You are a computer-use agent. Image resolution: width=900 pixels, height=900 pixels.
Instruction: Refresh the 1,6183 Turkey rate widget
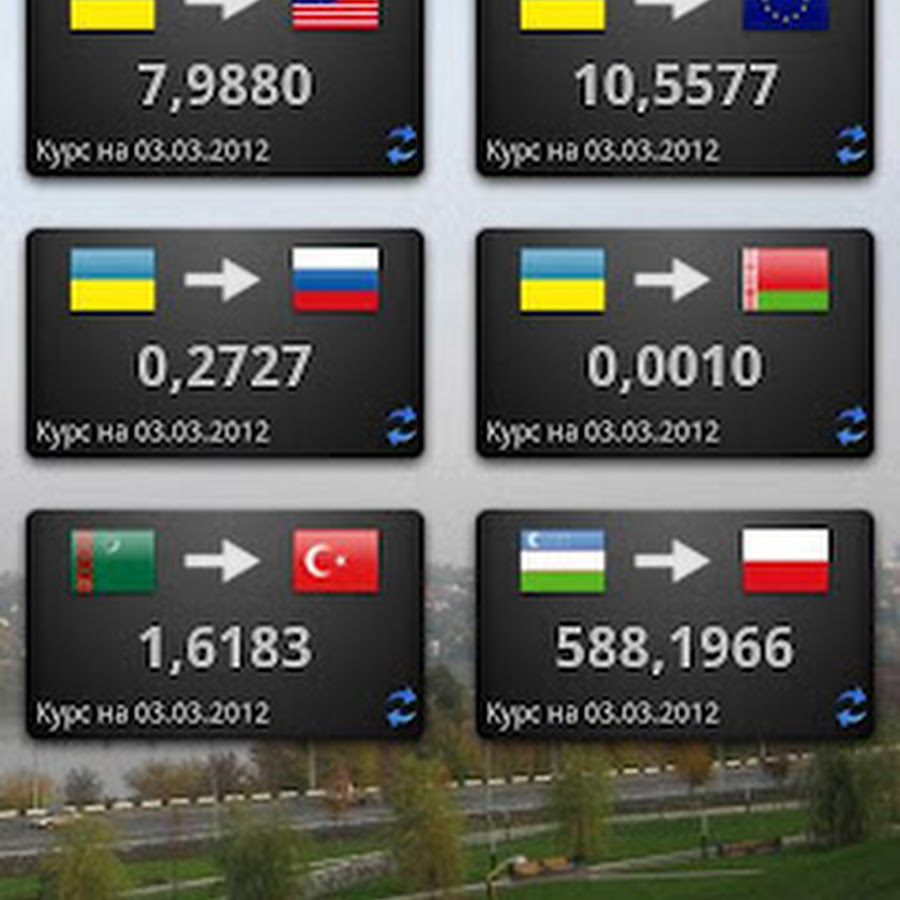pos(401,707)
